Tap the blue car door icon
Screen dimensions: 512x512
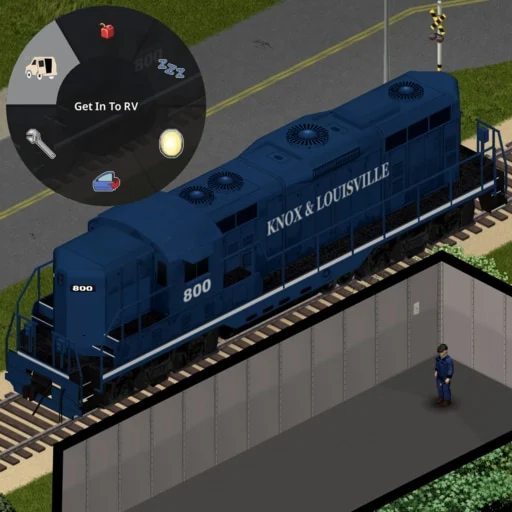tap(106, 181)
